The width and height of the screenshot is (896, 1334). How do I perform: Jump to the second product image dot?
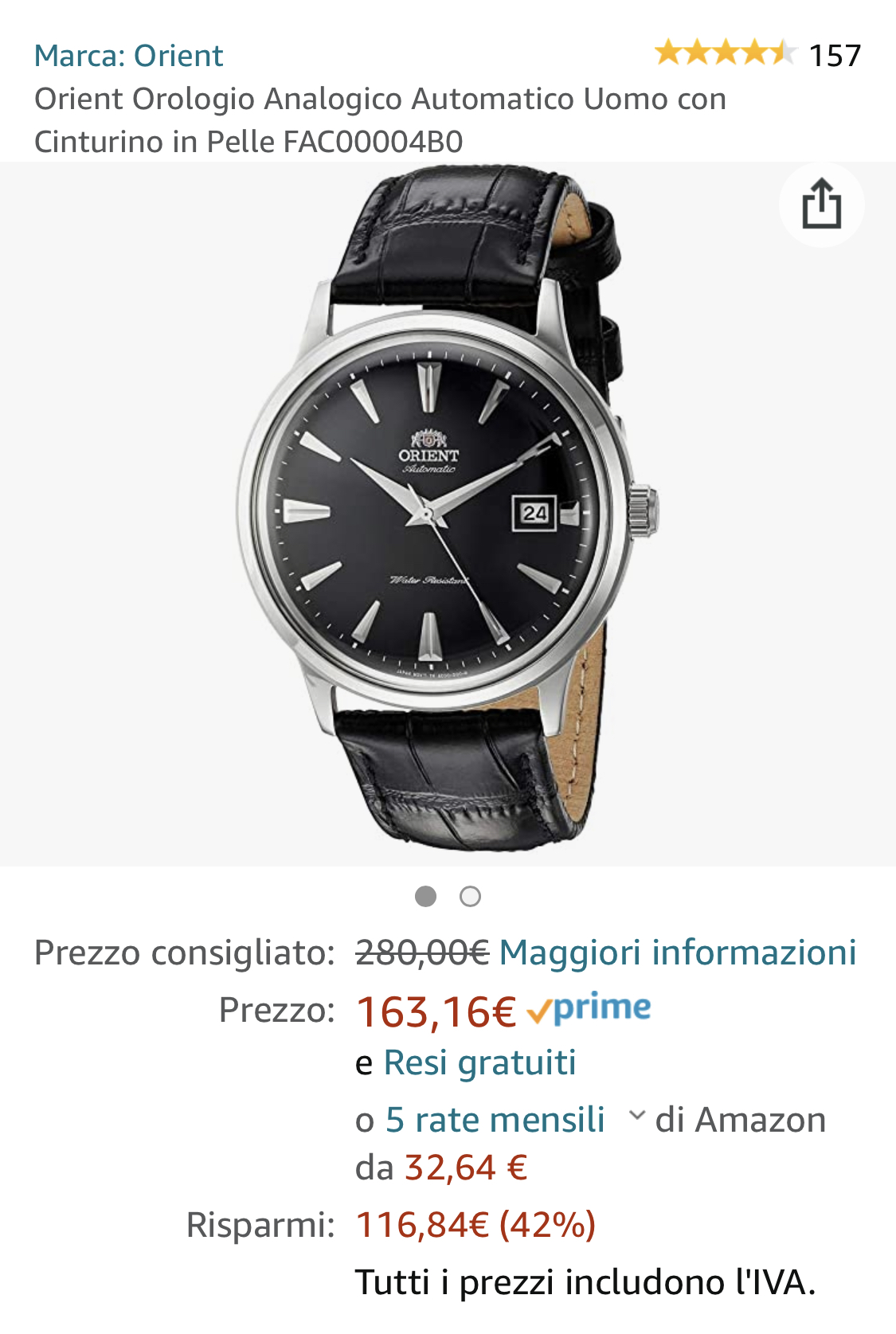(x=471, y=897)
